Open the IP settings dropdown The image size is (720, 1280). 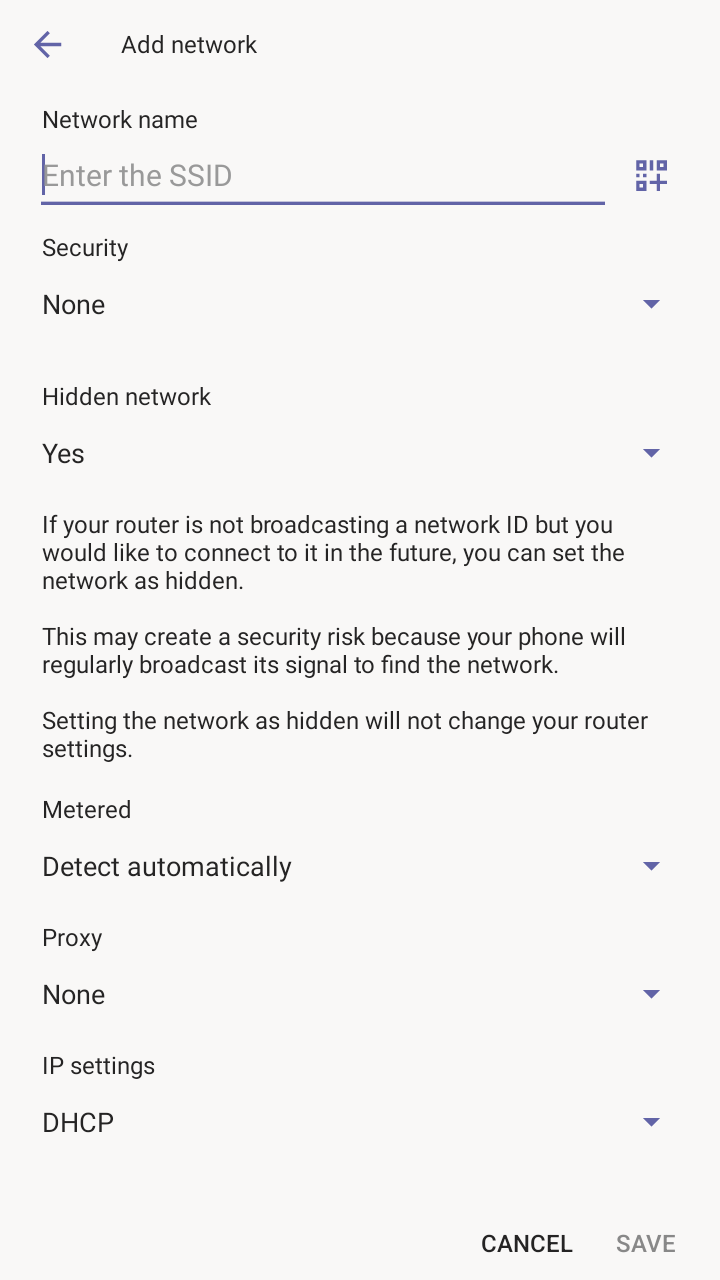352,1122
